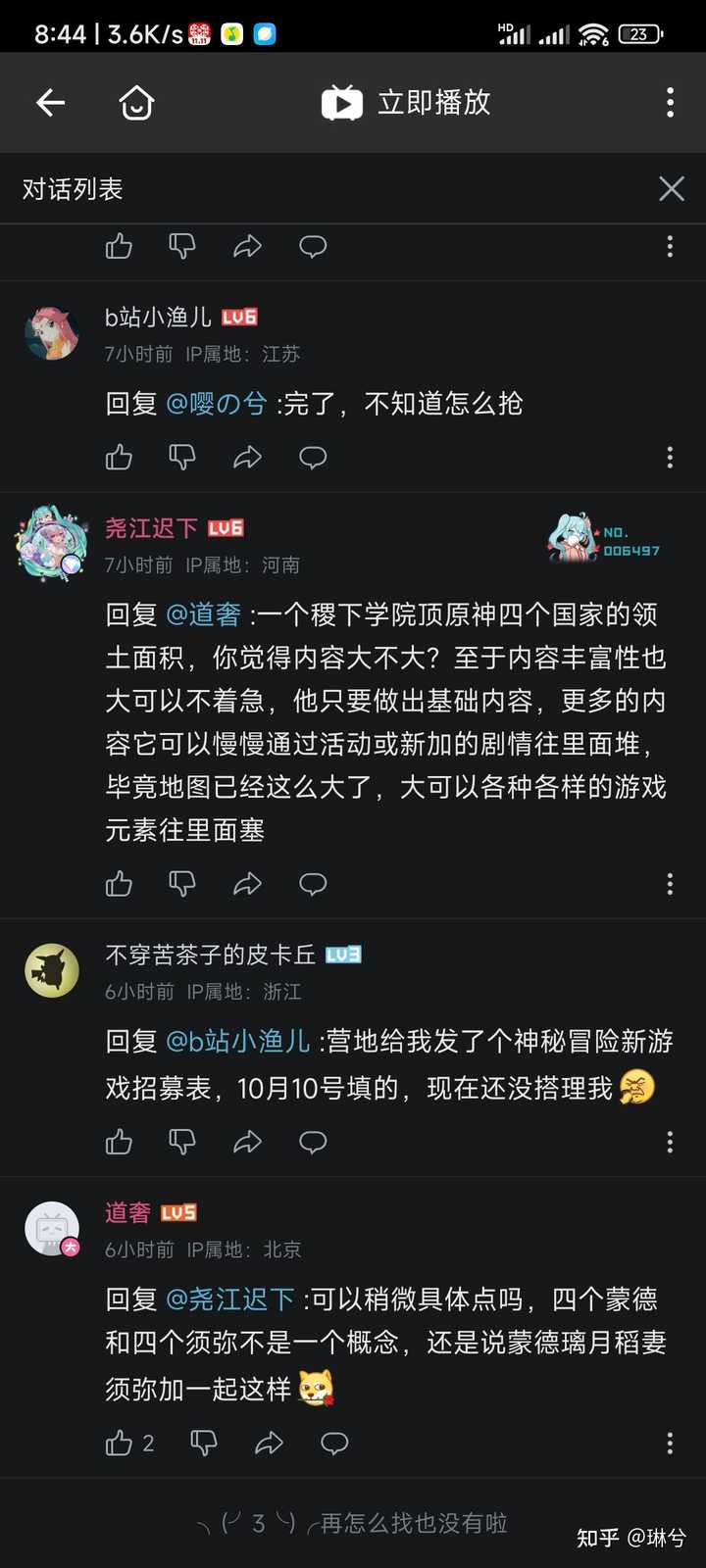Dislike b站小渔儿's comment
The width and height of the screenshot is (706, 1568).
[x=182, y=457]
